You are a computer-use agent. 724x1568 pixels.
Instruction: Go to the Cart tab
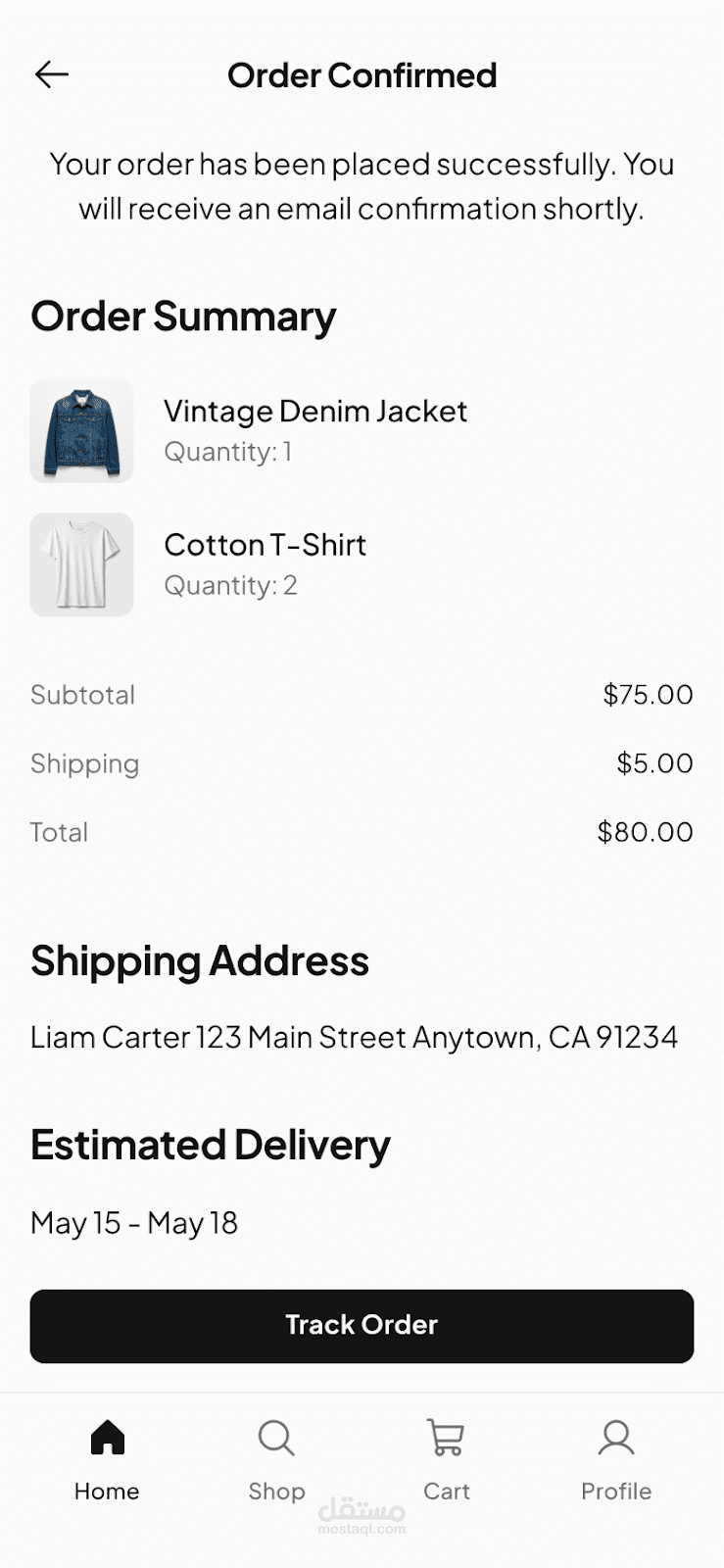(x=446, y=1459)
